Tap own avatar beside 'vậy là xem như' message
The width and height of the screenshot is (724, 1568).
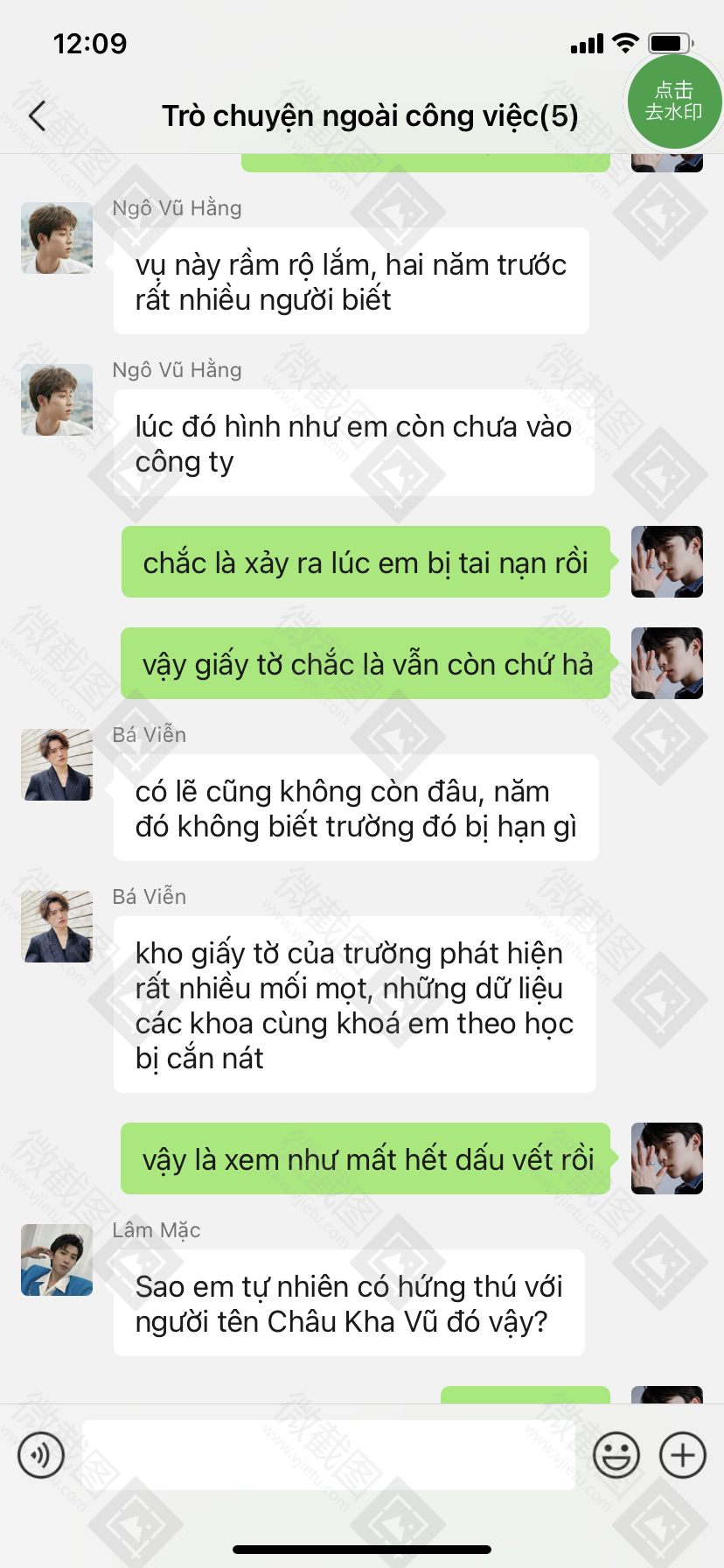tap(667, 1158)
